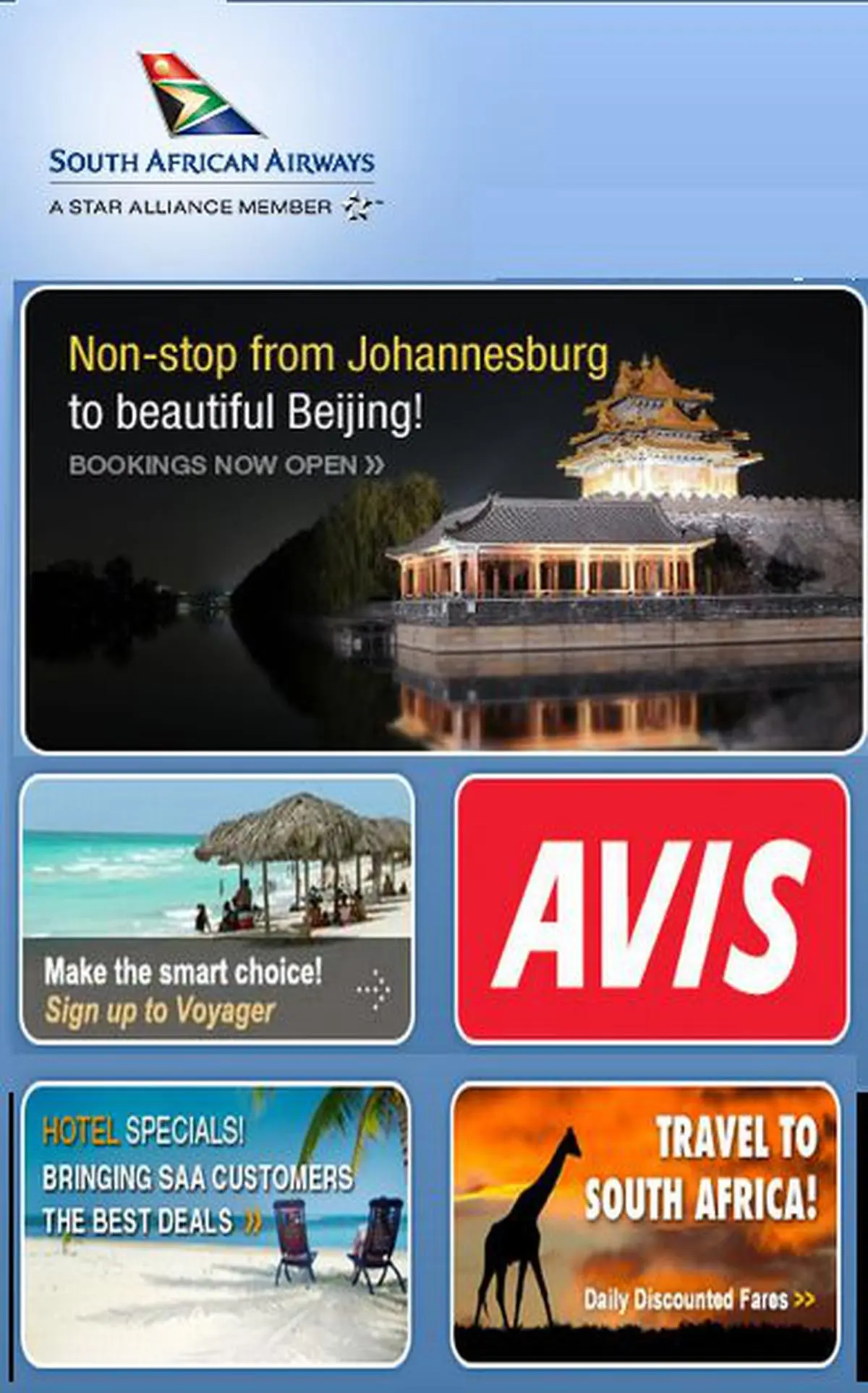This screenshot has height=1393, width=868.
Task: Open the Sign up to Voyager tile
Action: coord(217,909)
